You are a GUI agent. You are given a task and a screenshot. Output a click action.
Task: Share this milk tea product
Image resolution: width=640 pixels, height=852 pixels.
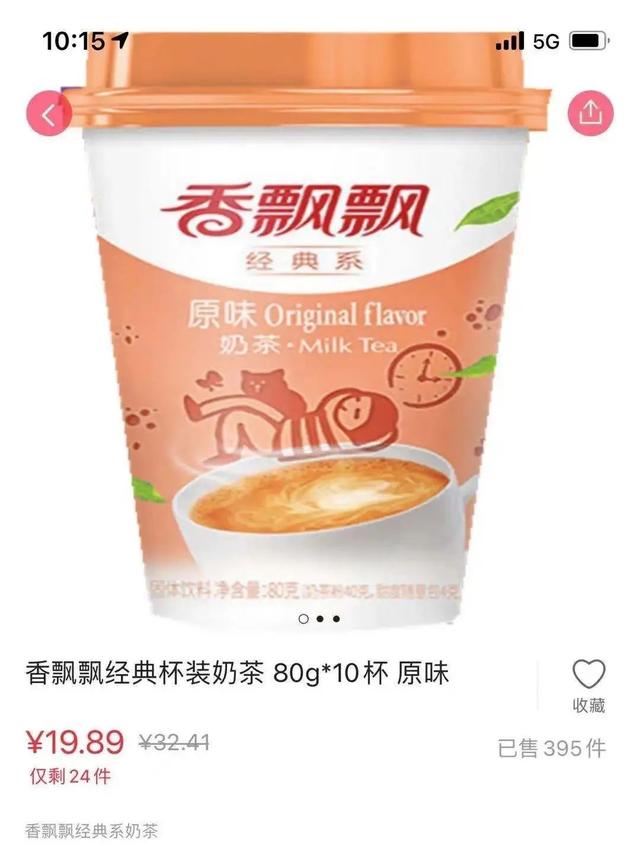point(590,113)
